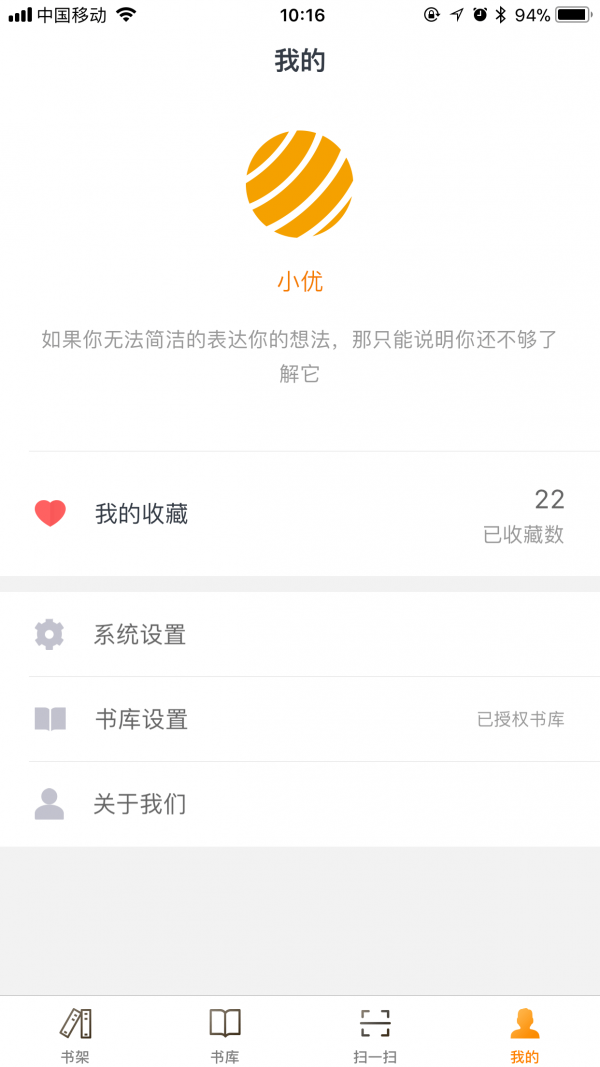Open 系统设置 system settings
This screenshot has width=600, height=1067.
tap(300, 634)
